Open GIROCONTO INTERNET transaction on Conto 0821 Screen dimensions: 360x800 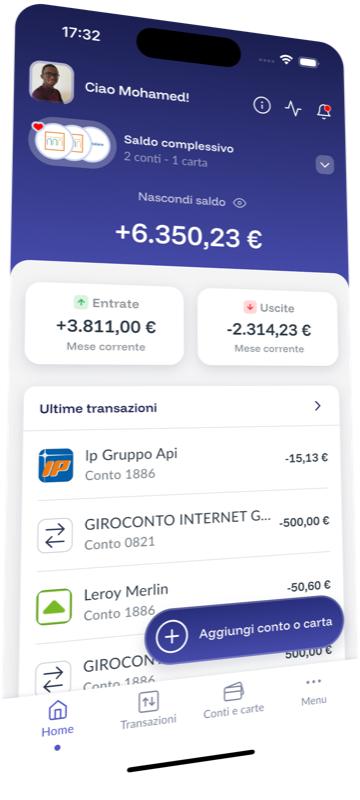[x=183, y=531]
